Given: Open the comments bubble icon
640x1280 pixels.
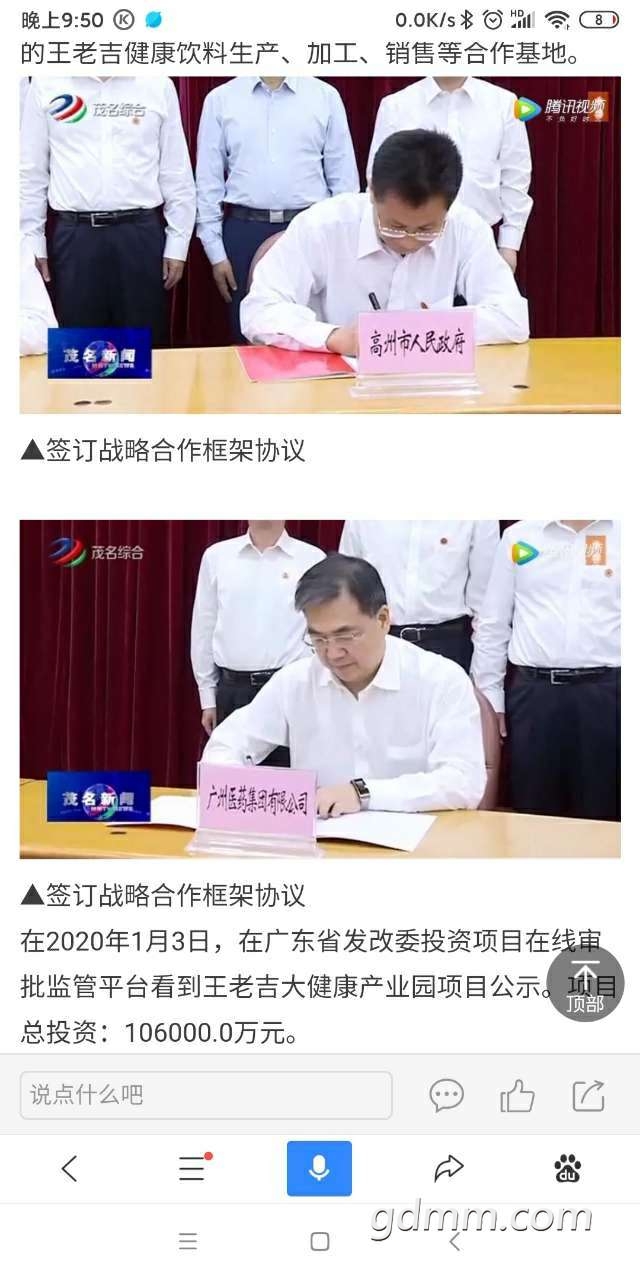Looking at the screenshot, I should click(446, 1095).
